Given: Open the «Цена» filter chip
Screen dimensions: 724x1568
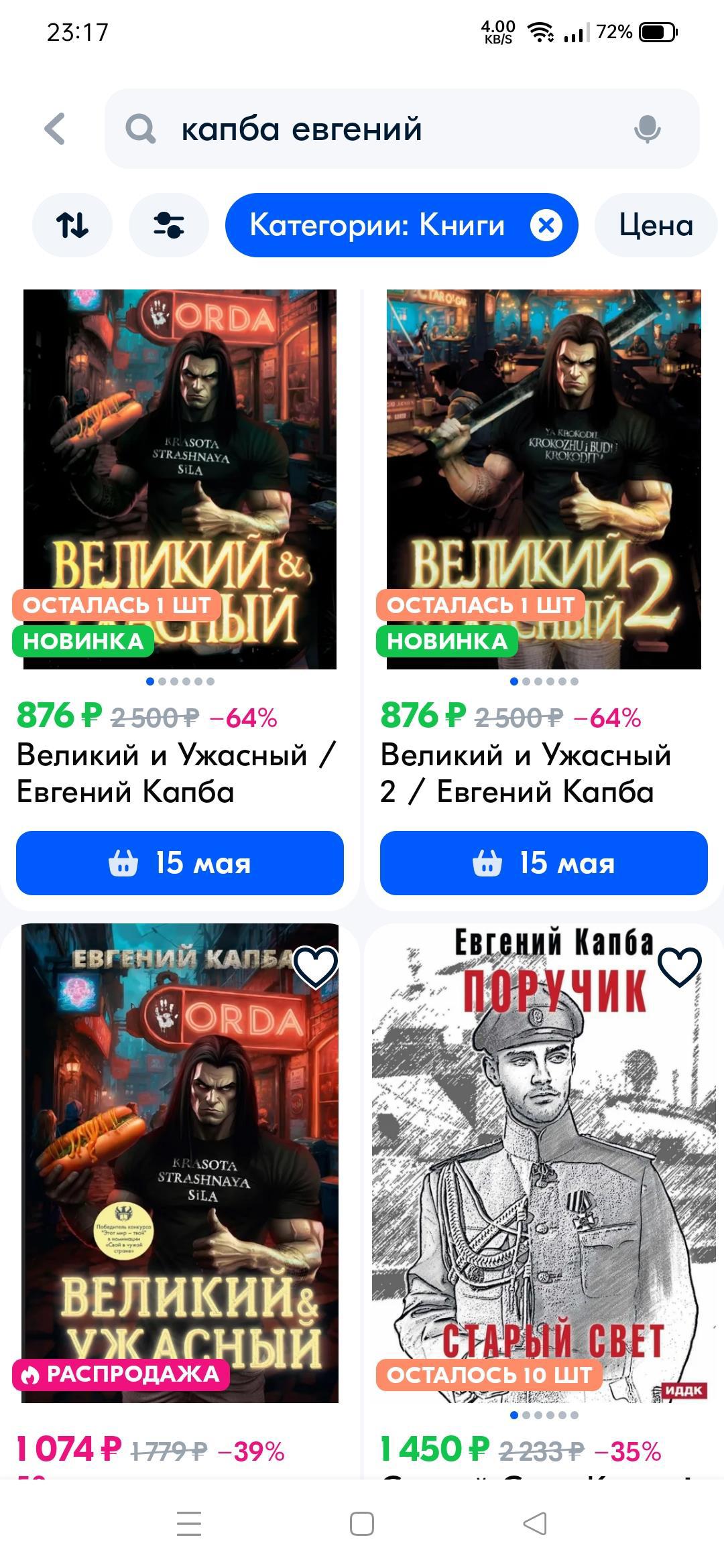Looking at the screenshot, I should (655, 225).
